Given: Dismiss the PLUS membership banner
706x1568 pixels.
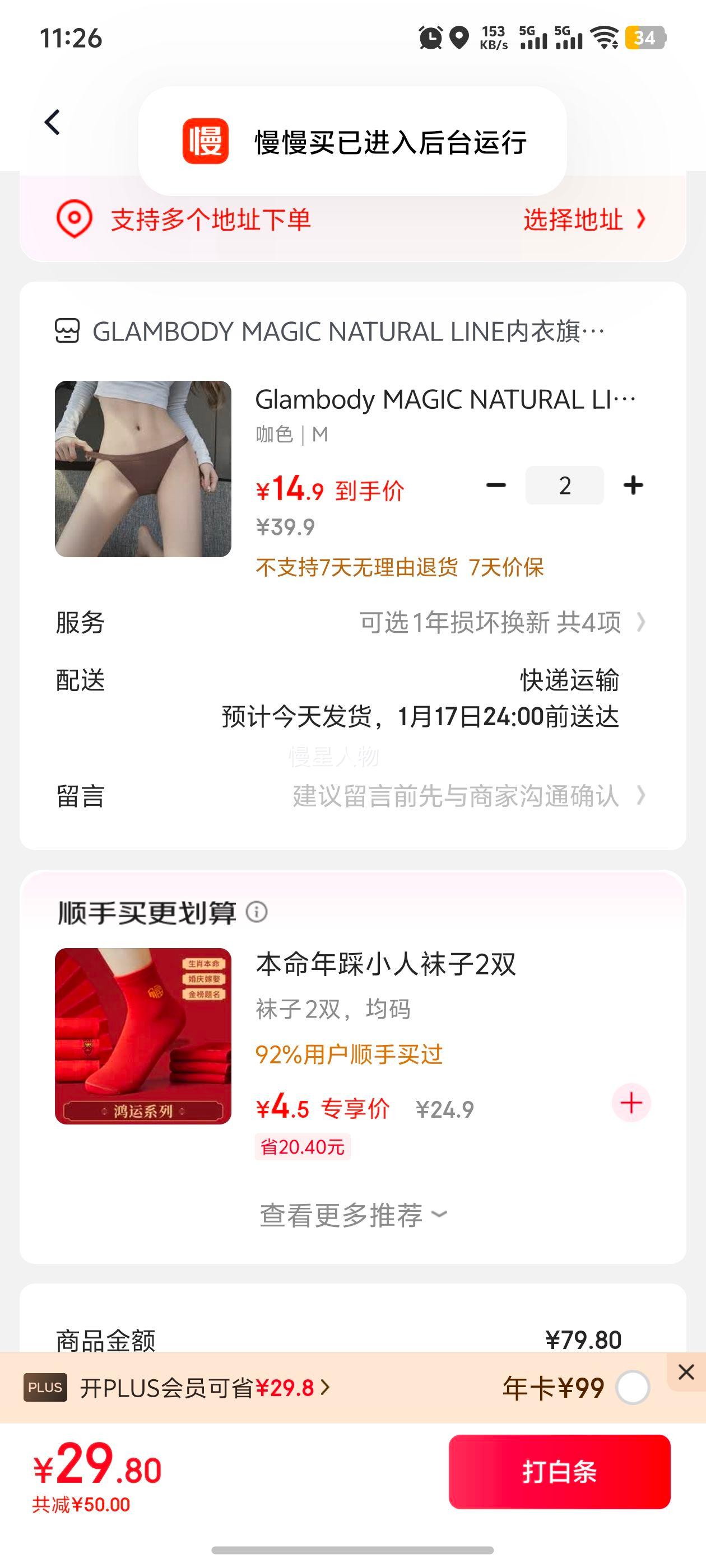Looking at the screenshot, I should click(686, 1372).
